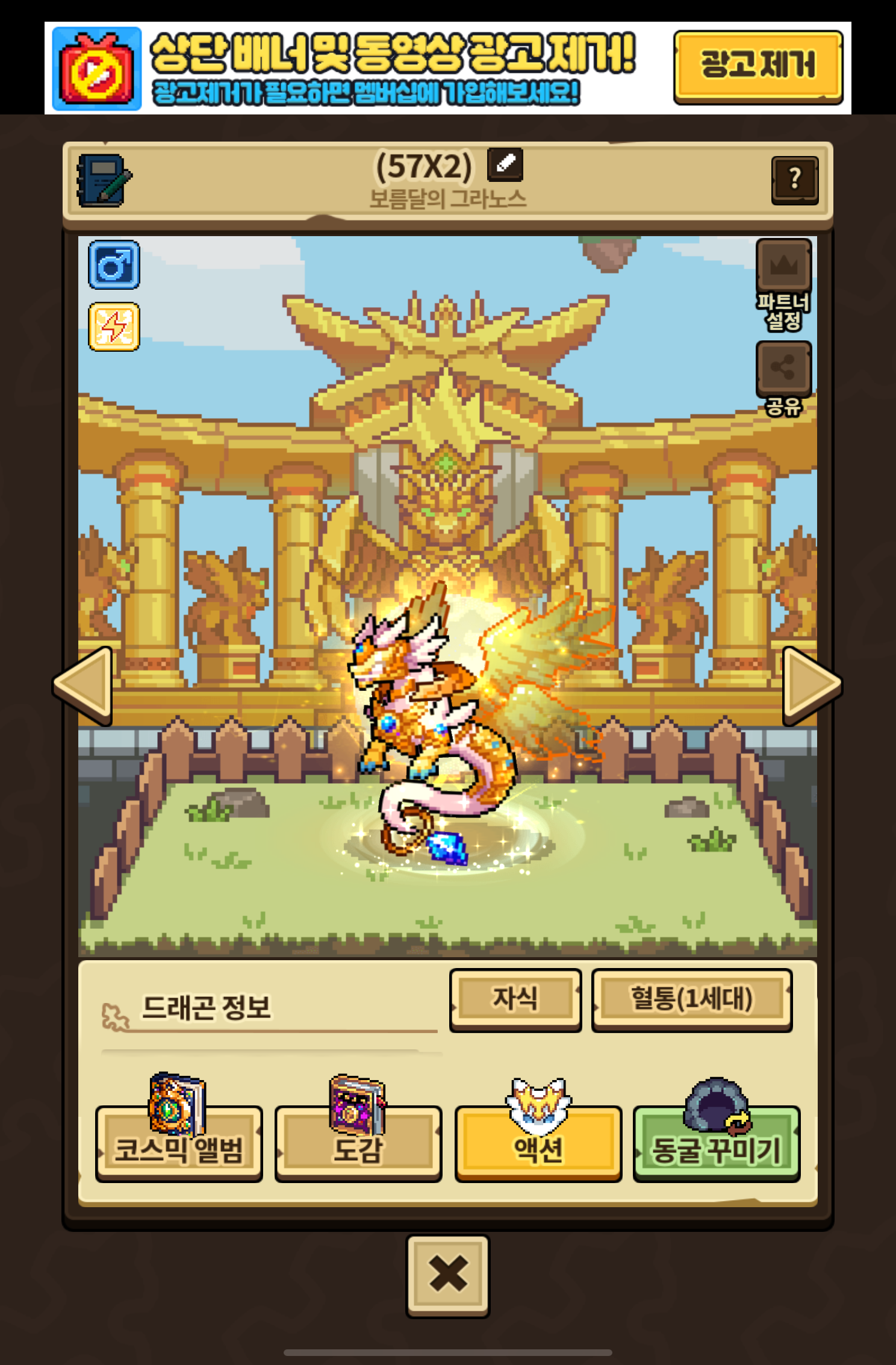
Task: Open the notebook memo icon
Action: 104,180
